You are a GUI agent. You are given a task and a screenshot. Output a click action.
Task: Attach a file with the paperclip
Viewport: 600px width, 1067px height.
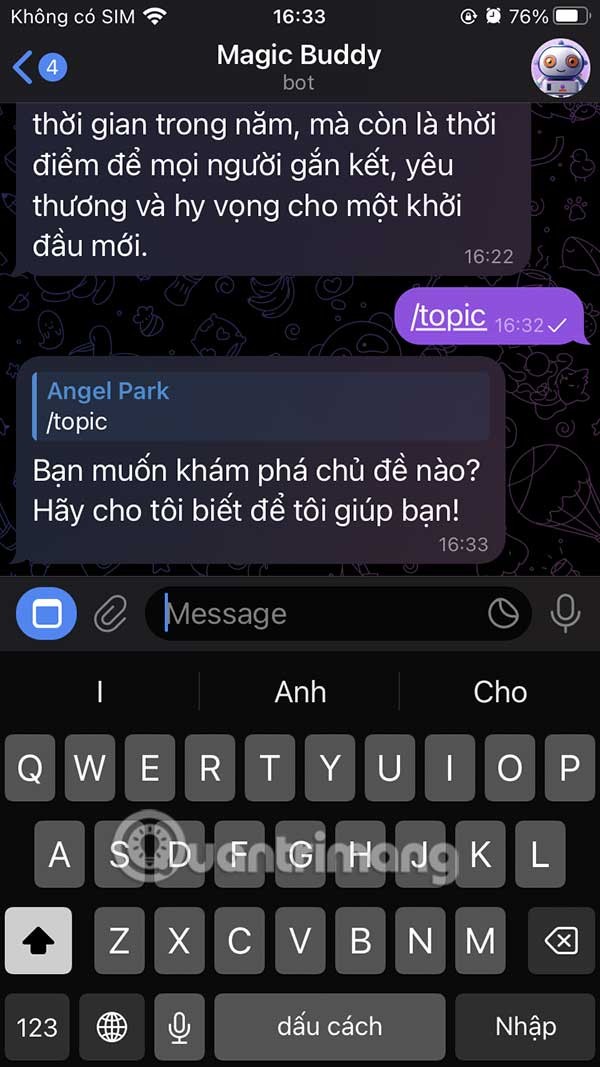110,614
